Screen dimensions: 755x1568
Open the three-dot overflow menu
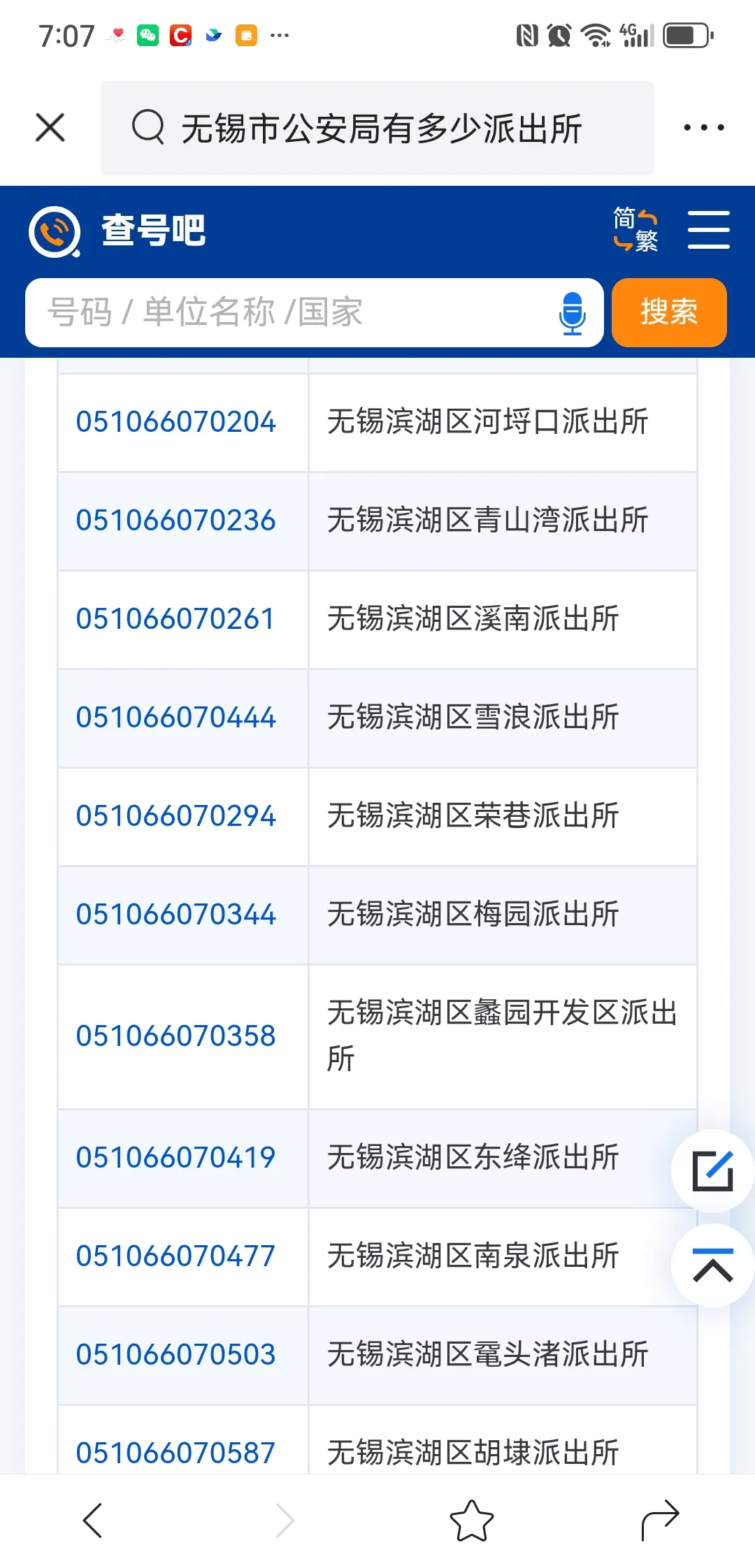click(703, 128)
